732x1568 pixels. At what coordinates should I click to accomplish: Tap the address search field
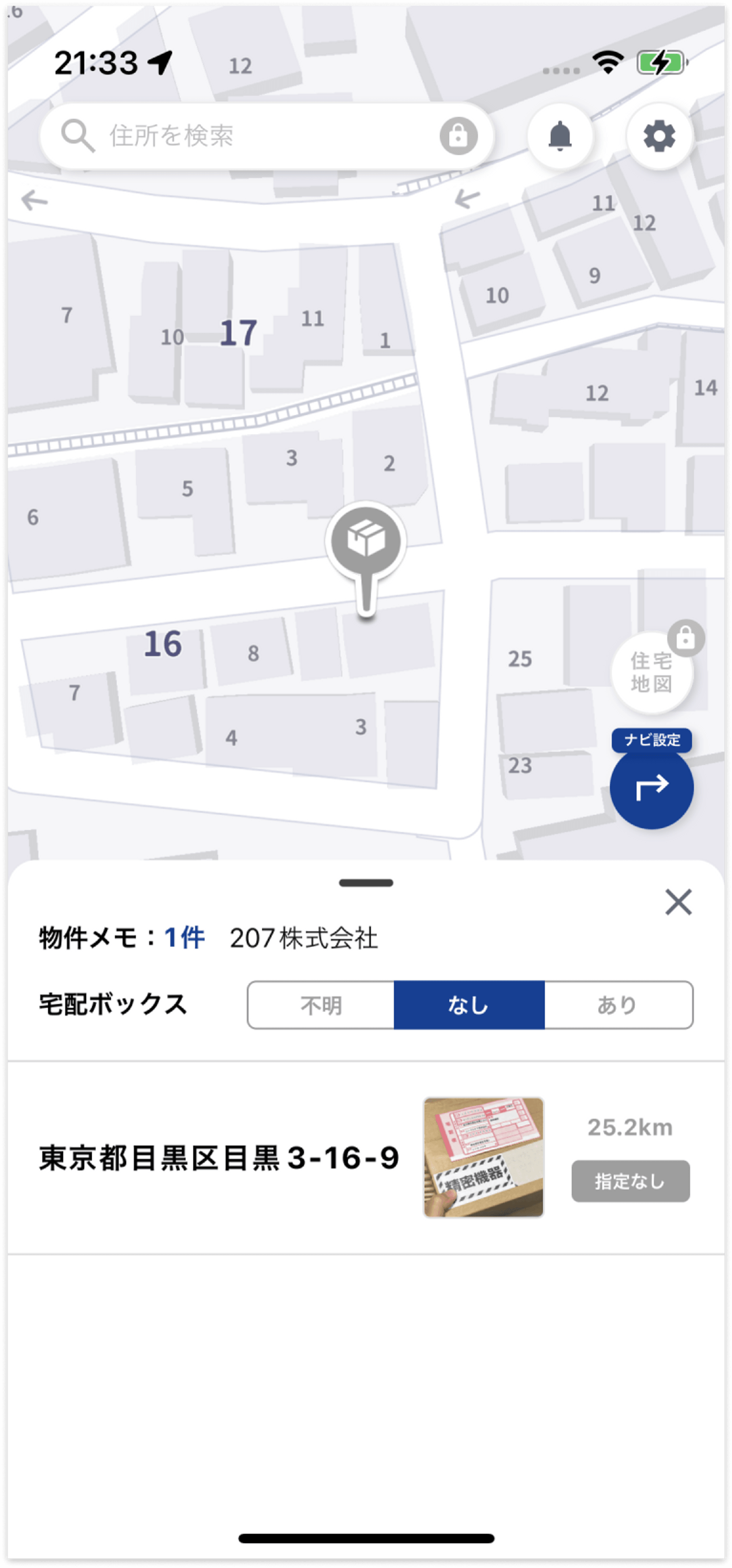pos(266,136)
